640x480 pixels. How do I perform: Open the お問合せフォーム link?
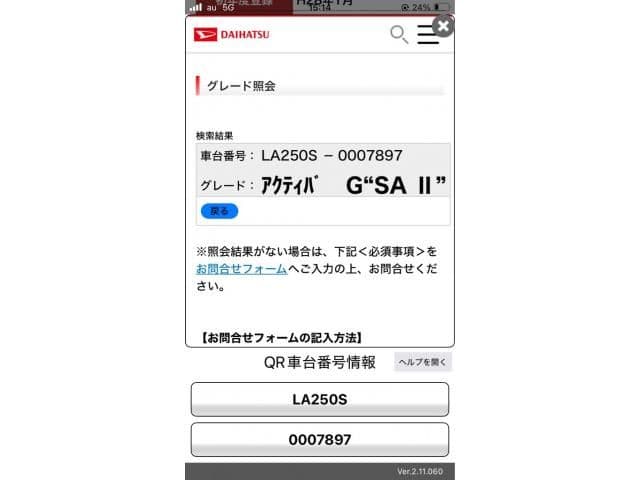(241, 269)
